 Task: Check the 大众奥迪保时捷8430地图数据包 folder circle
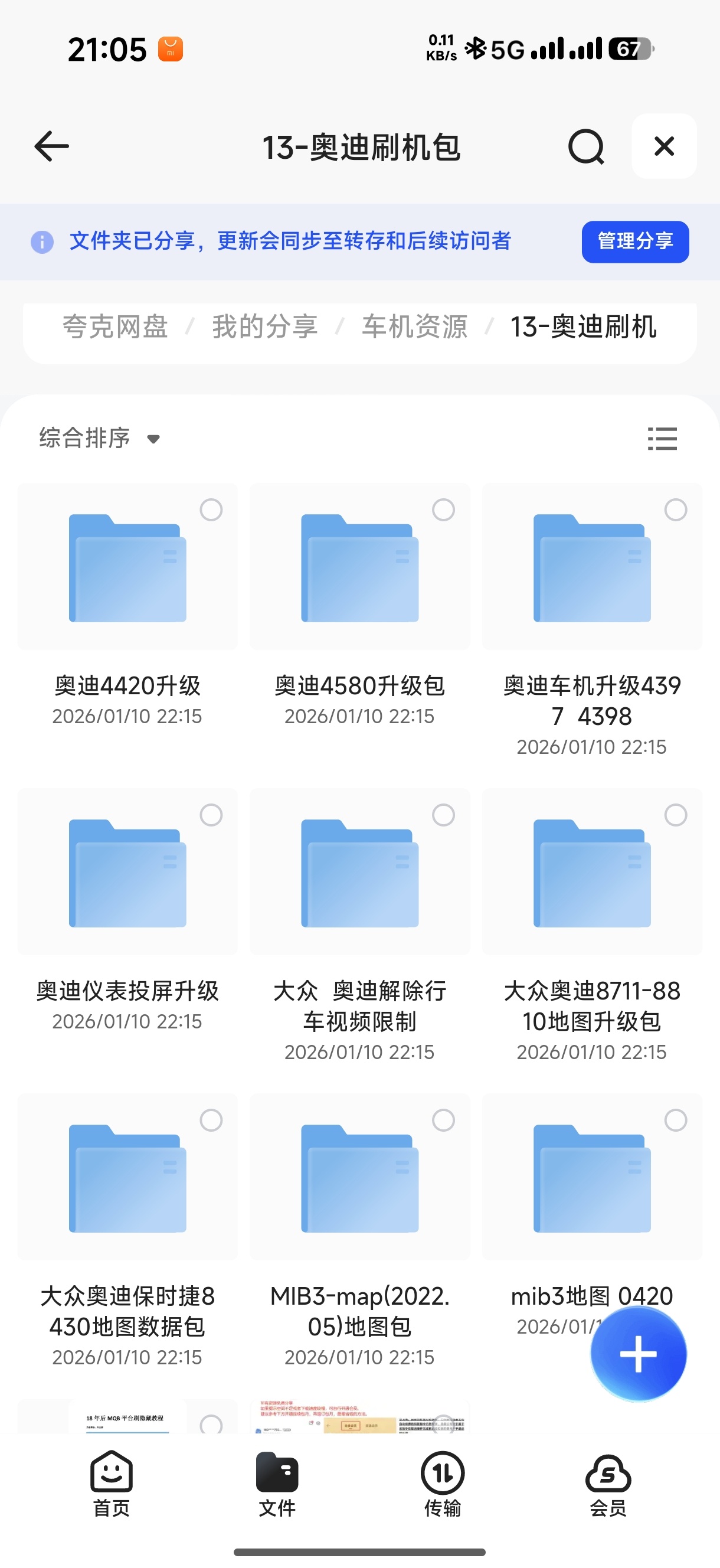coord(211,1121)
